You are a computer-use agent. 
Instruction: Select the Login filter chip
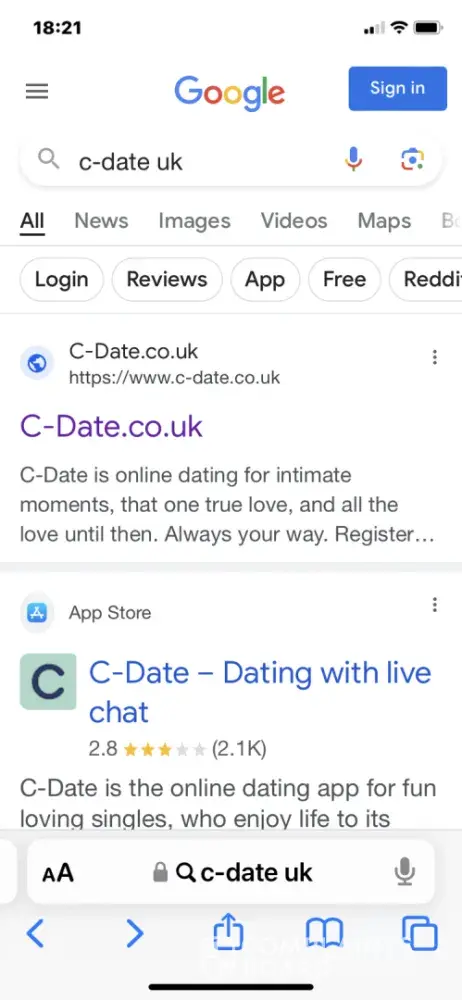(x=61, y=279)
